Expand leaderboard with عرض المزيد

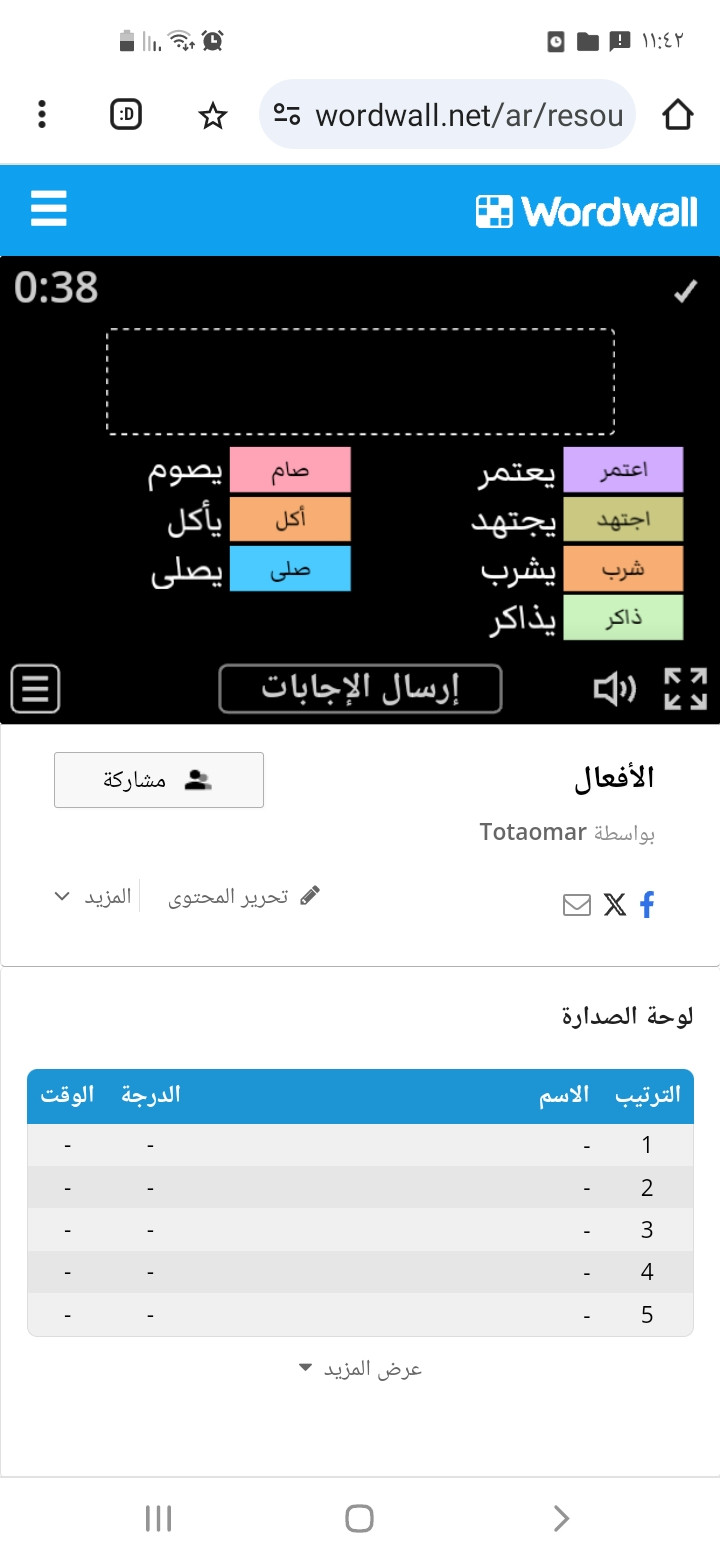coord(360,1369)
